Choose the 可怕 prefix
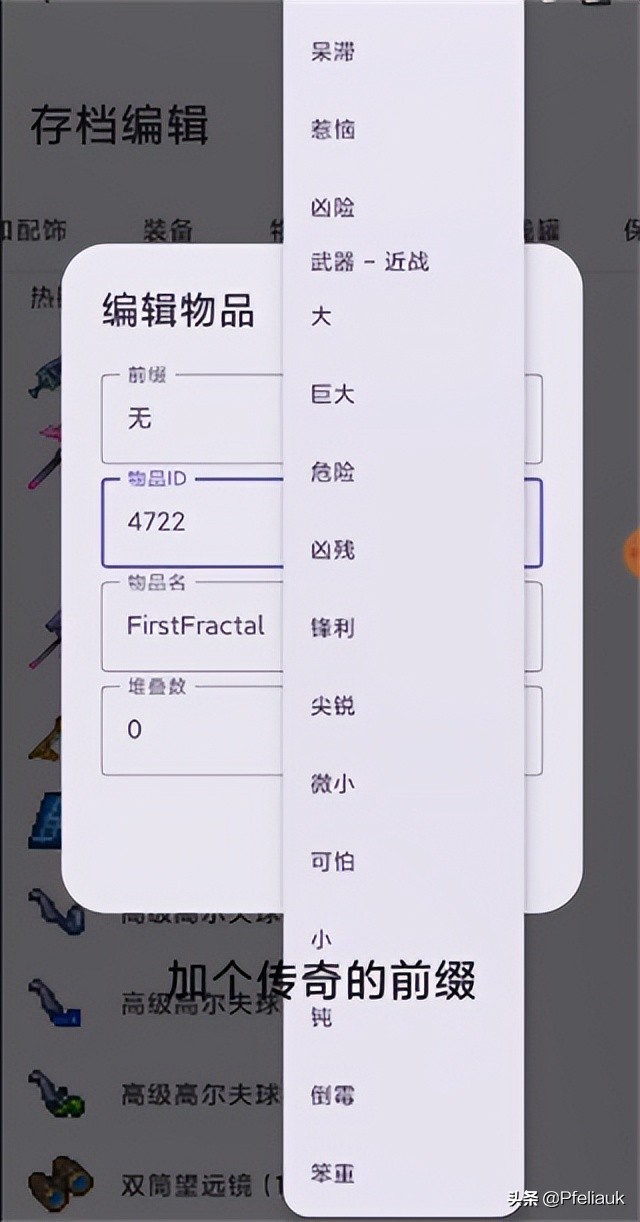The width and height of the screenshot is (640, 1222). point(332,862)
